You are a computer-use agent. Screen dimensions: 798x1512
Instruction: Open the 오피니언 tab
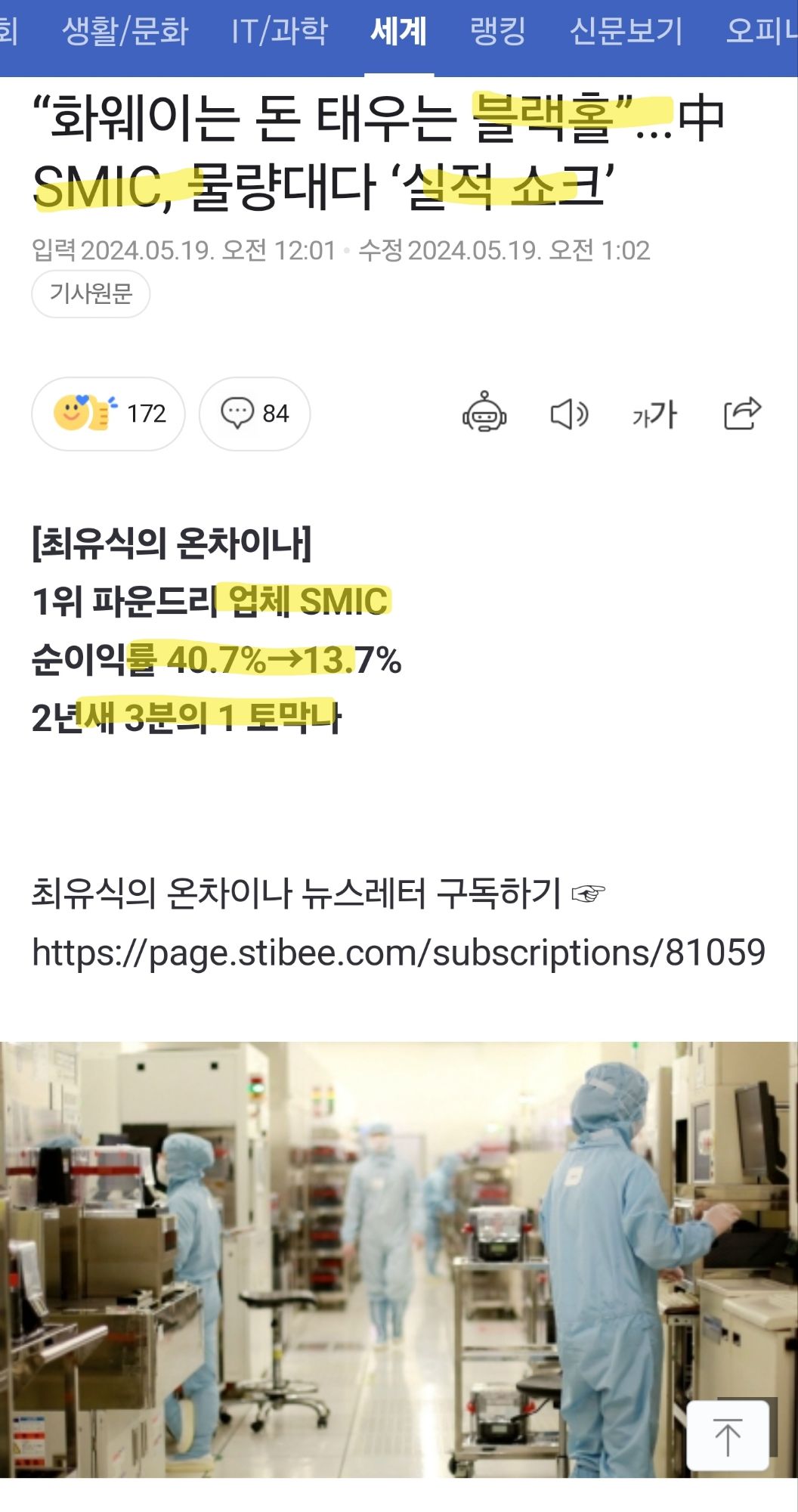click(760, 32)
